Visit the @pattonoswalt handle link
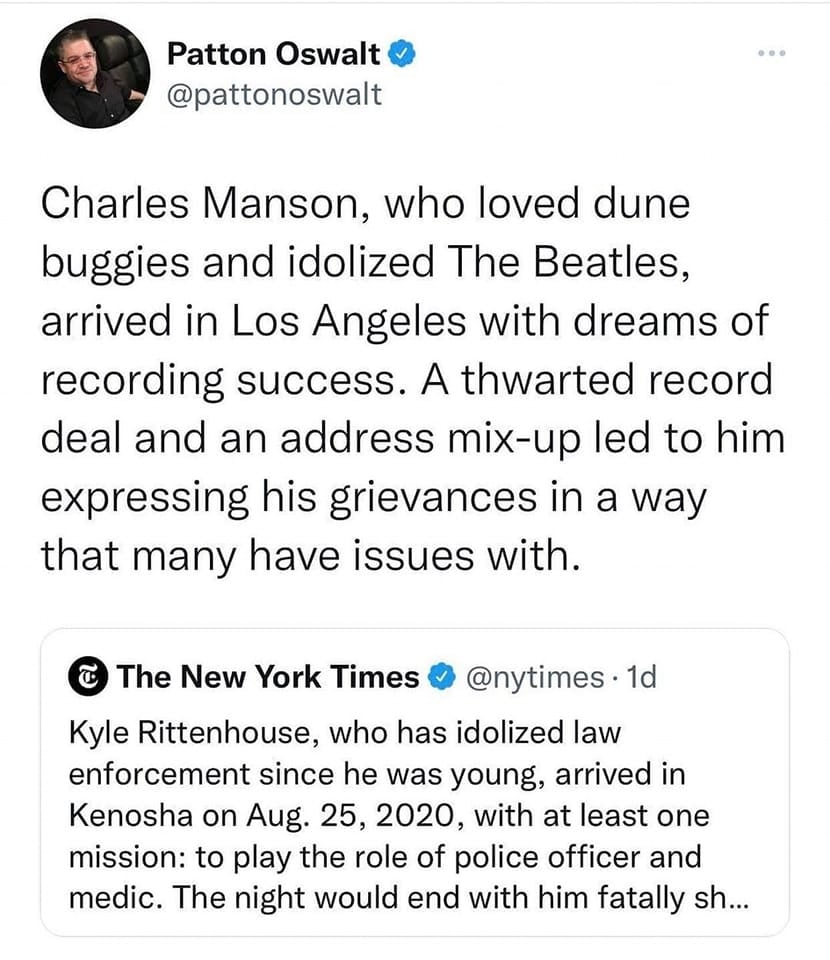830x960 pixels. point(274,97)
